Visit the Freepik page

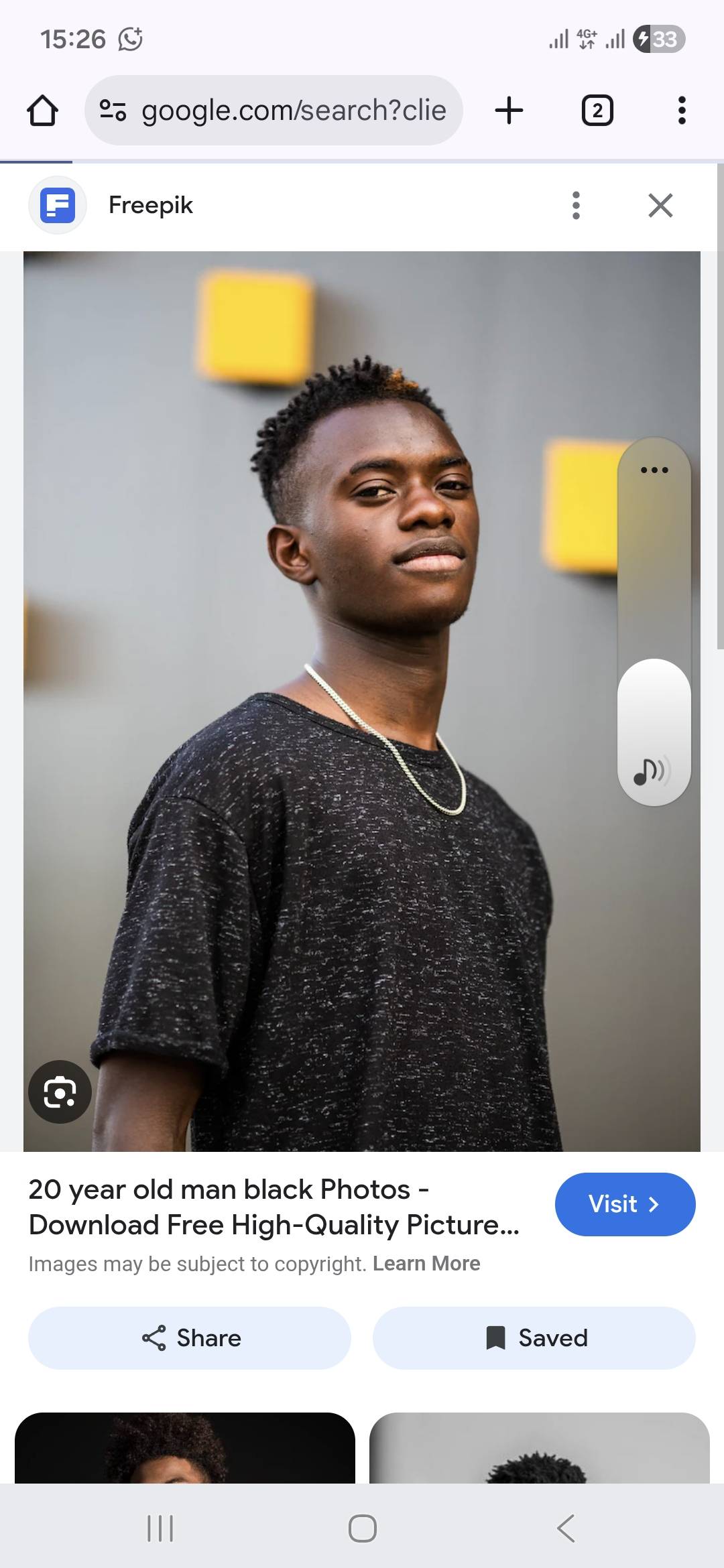[625, 1204]
